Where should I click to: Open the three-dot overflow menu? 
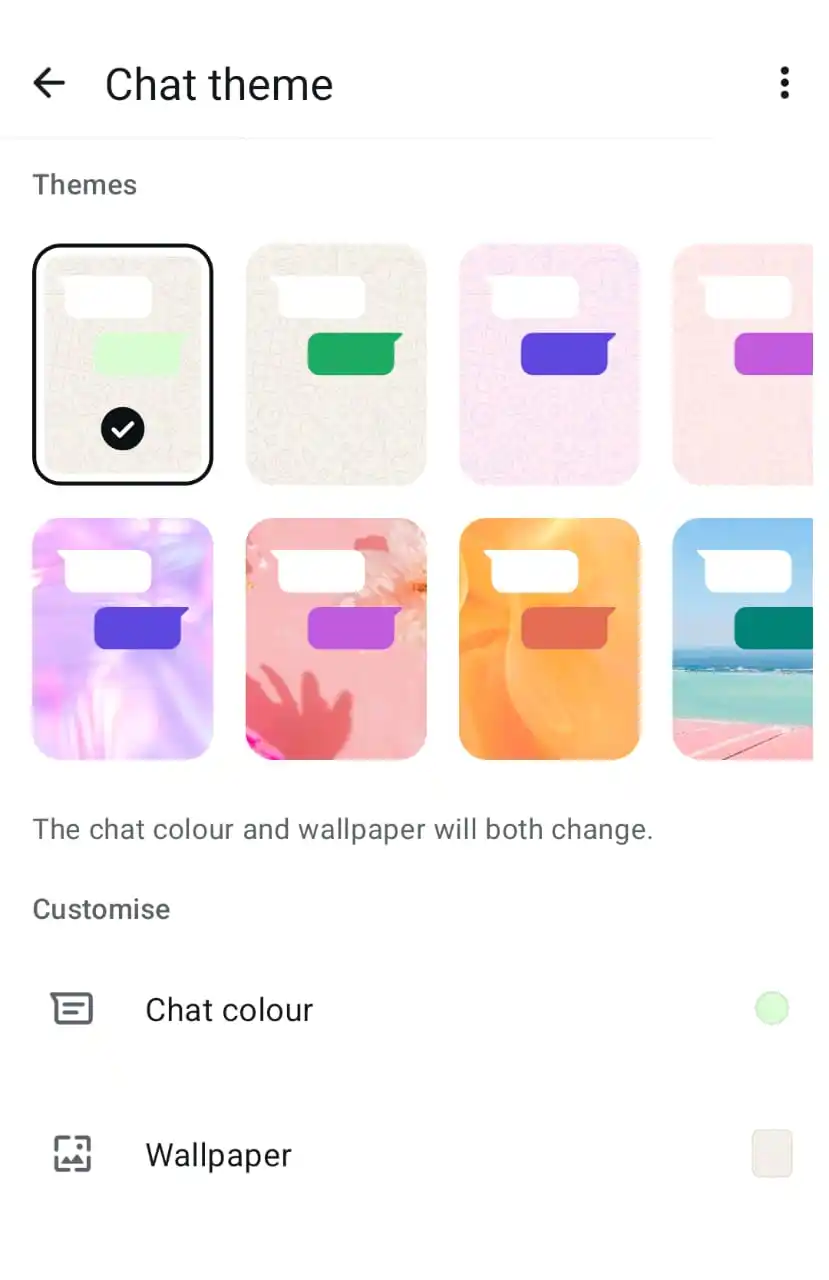click(x=784, y=84)
